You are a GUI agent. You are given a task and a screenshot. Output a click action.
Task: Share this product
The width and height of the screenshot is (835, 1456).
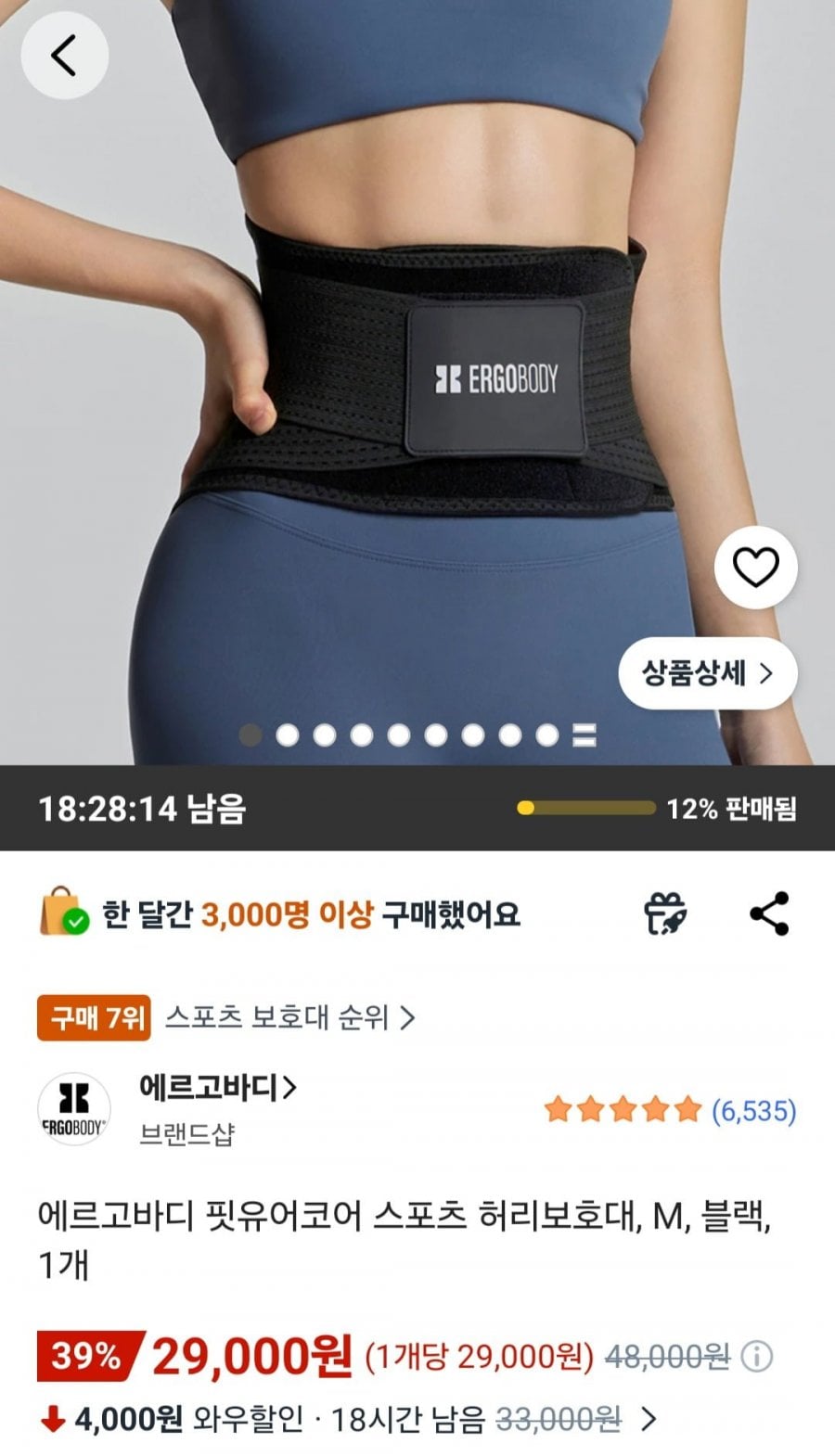(769, 914)
